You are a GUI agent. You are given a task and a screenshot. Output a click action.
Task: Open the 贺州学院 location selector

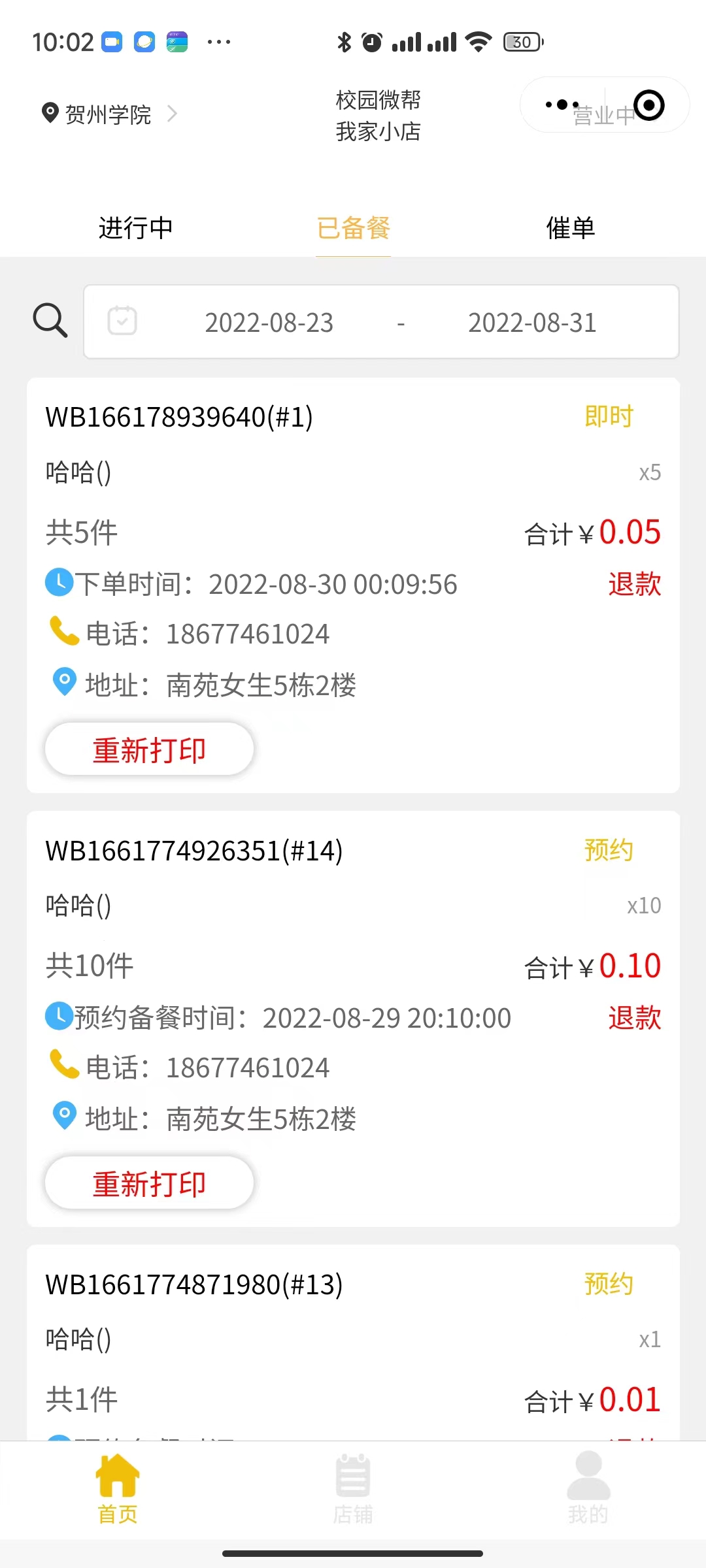pyautogui.click(x=109, y=114)
